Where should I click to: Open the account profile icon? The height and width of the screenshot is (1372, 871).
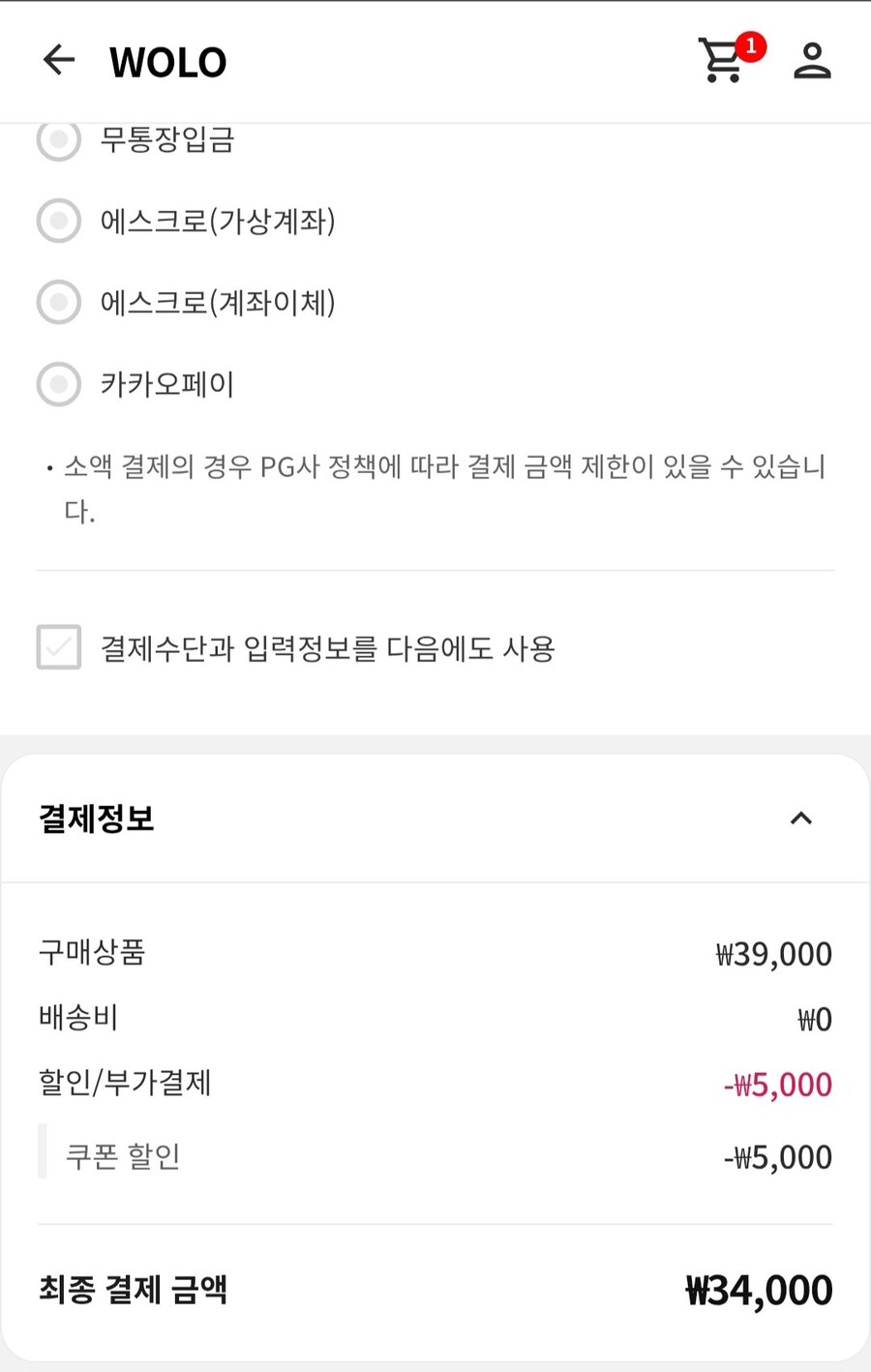813,61
